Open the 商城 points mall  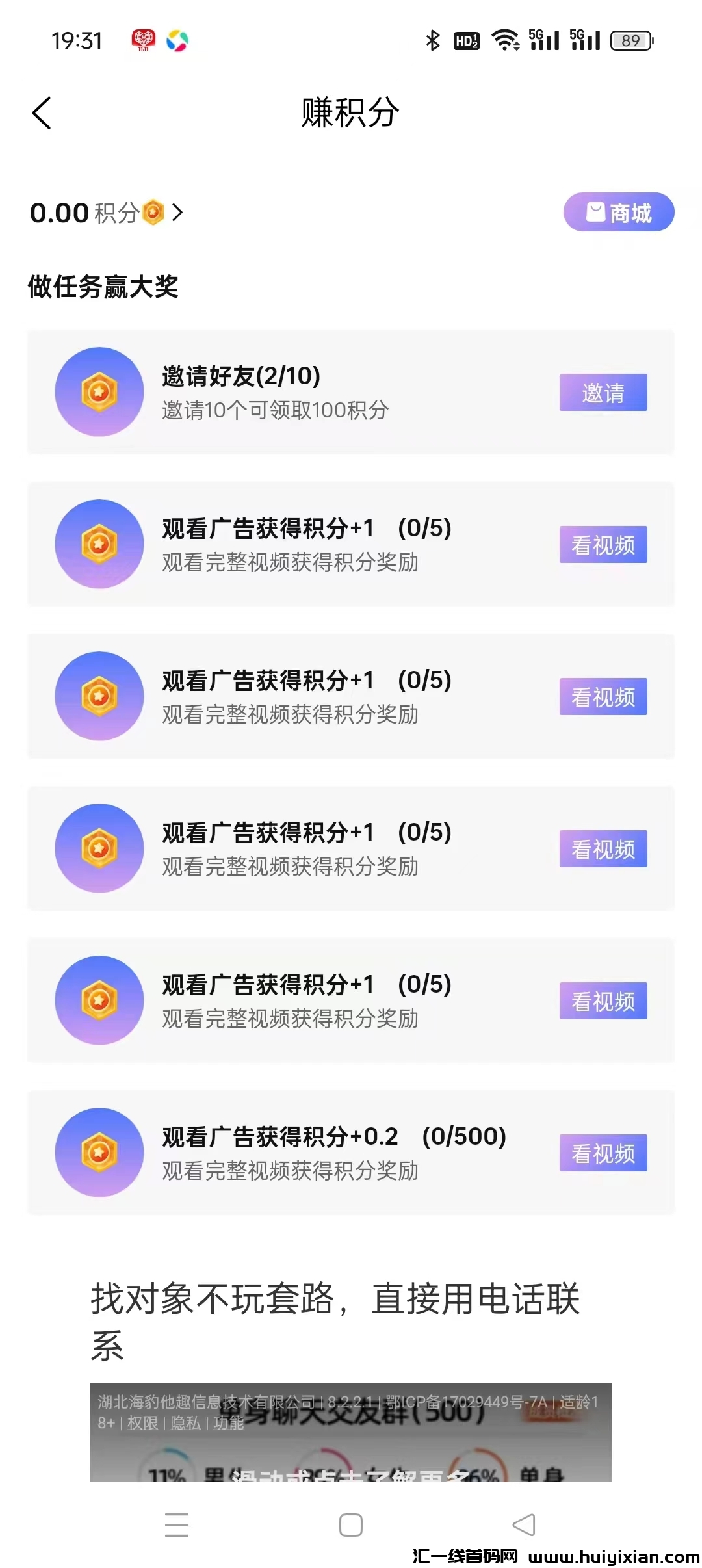(x=618, y=212)
